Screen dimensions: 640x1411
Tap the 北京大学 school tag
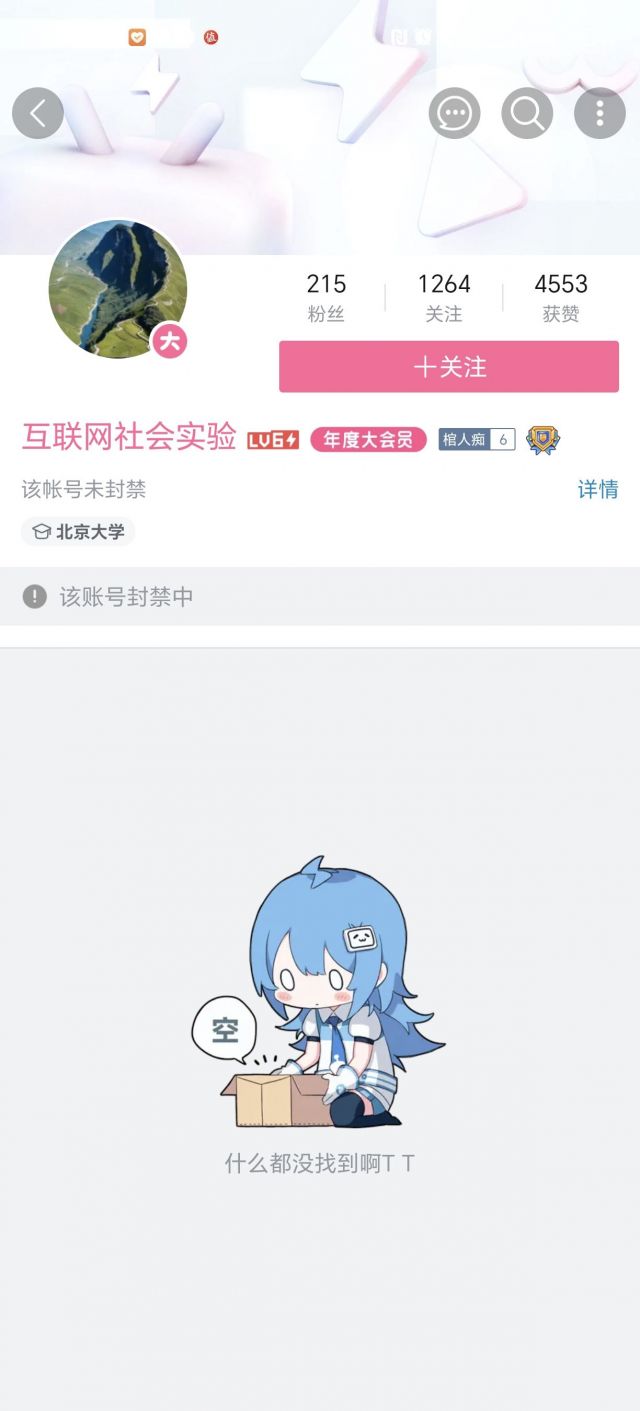coord(78,532)
